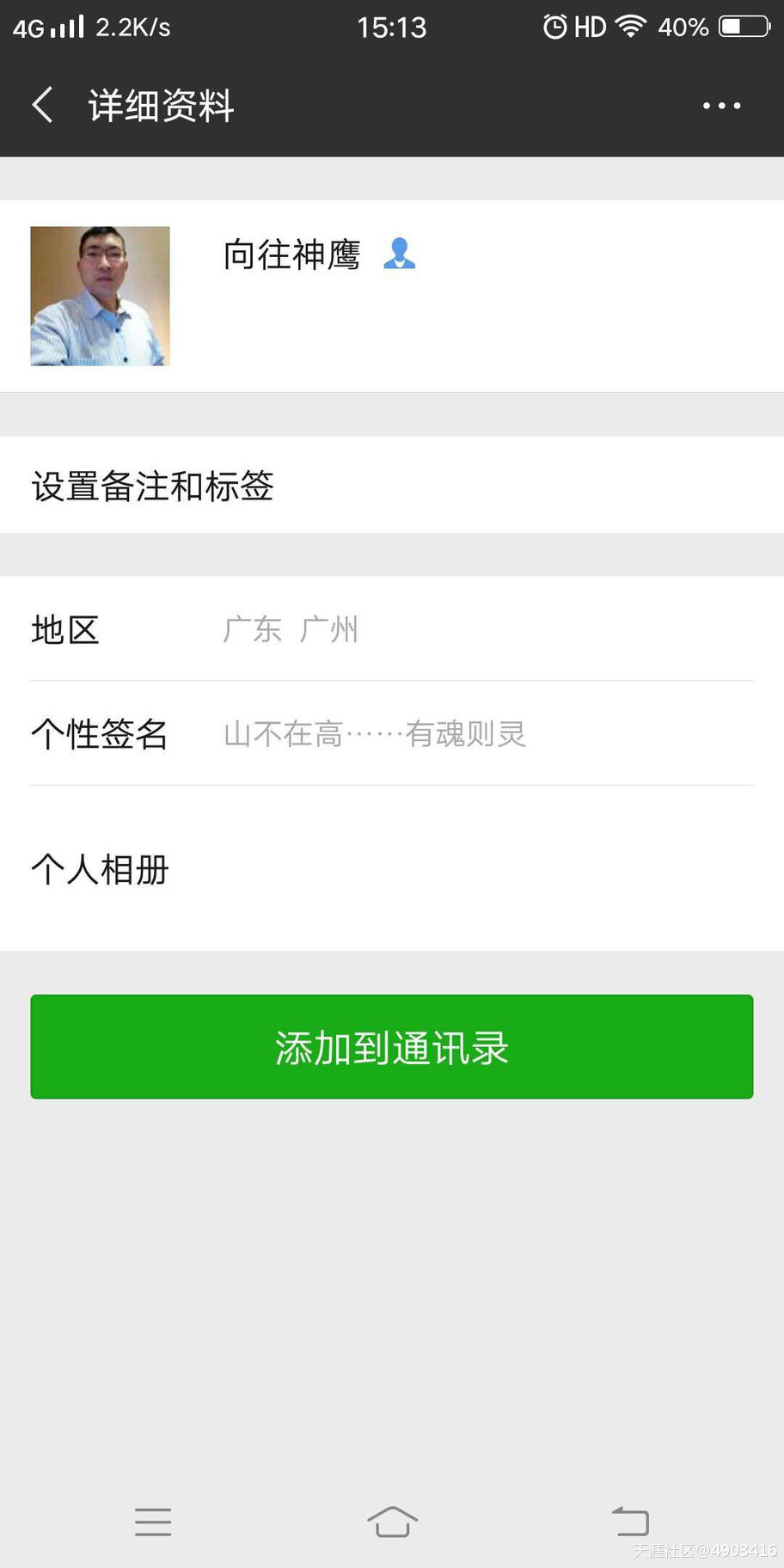The width and height of the screenshot is (784, 1568).
Task: Tap the green 添加到通讯录 button
Action: (391, 1047)
